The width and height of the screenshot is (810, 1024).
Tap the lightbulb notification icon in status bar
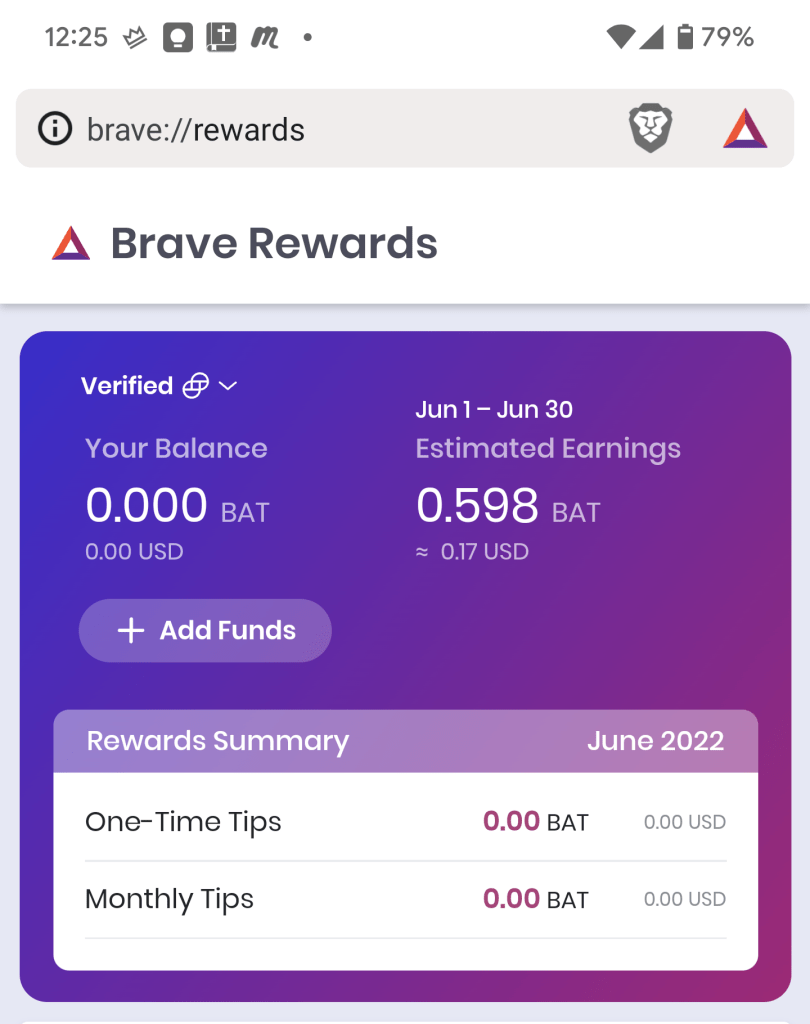[177, 37]
